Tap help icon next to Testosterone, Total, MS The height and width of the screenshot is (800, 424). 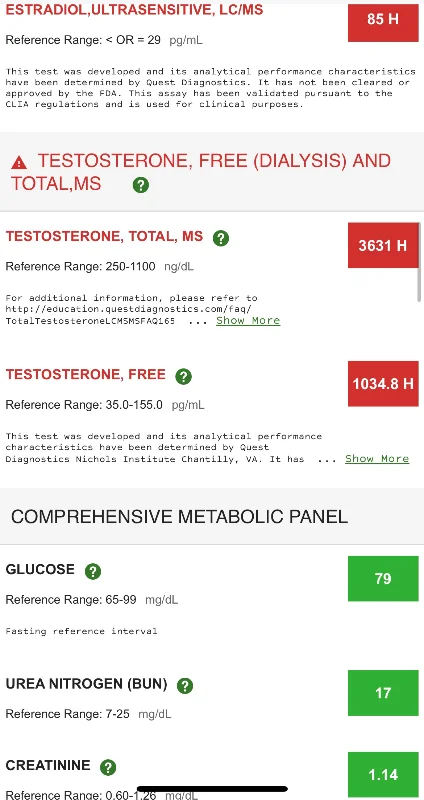pyautogui.click(x=221, y=238)
